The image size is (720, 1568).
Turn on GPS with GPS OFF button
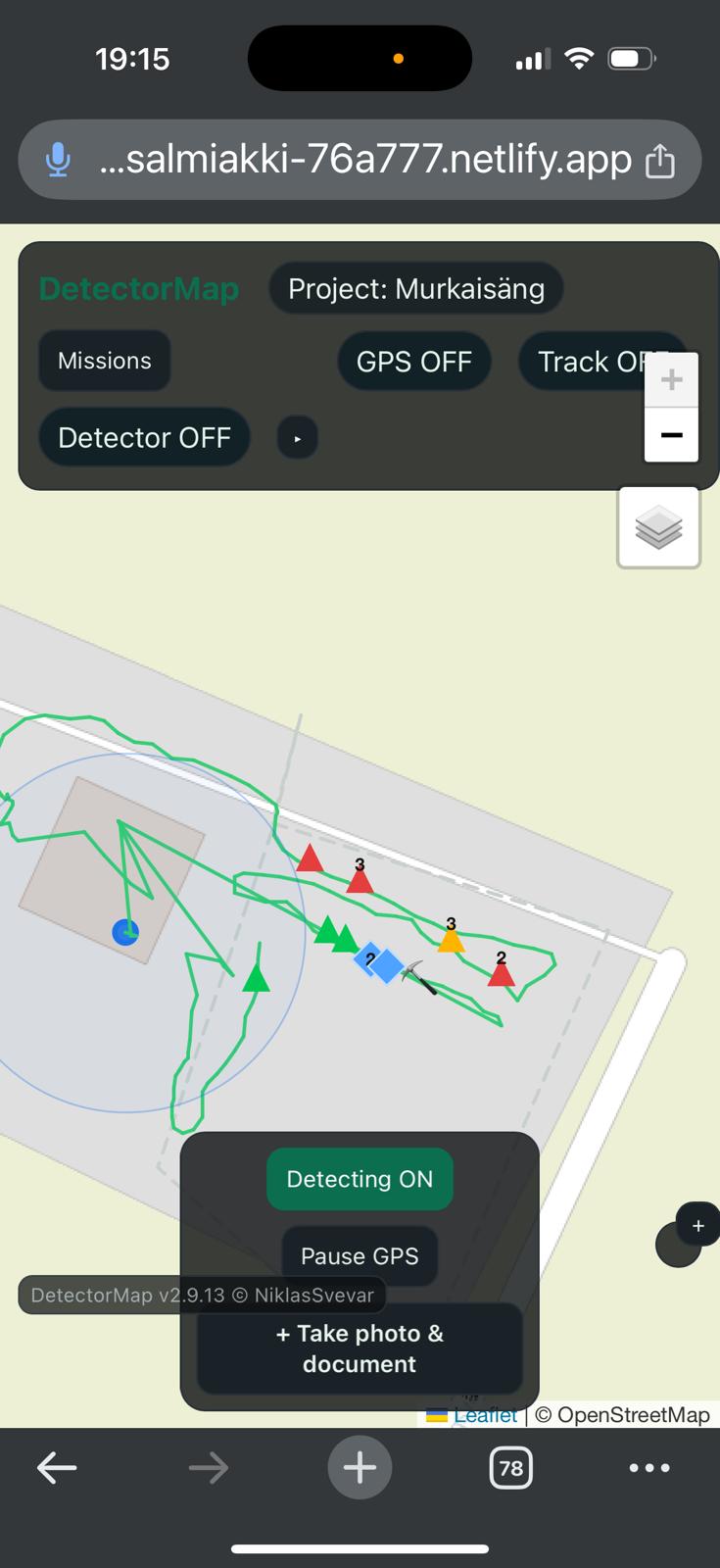413,362
